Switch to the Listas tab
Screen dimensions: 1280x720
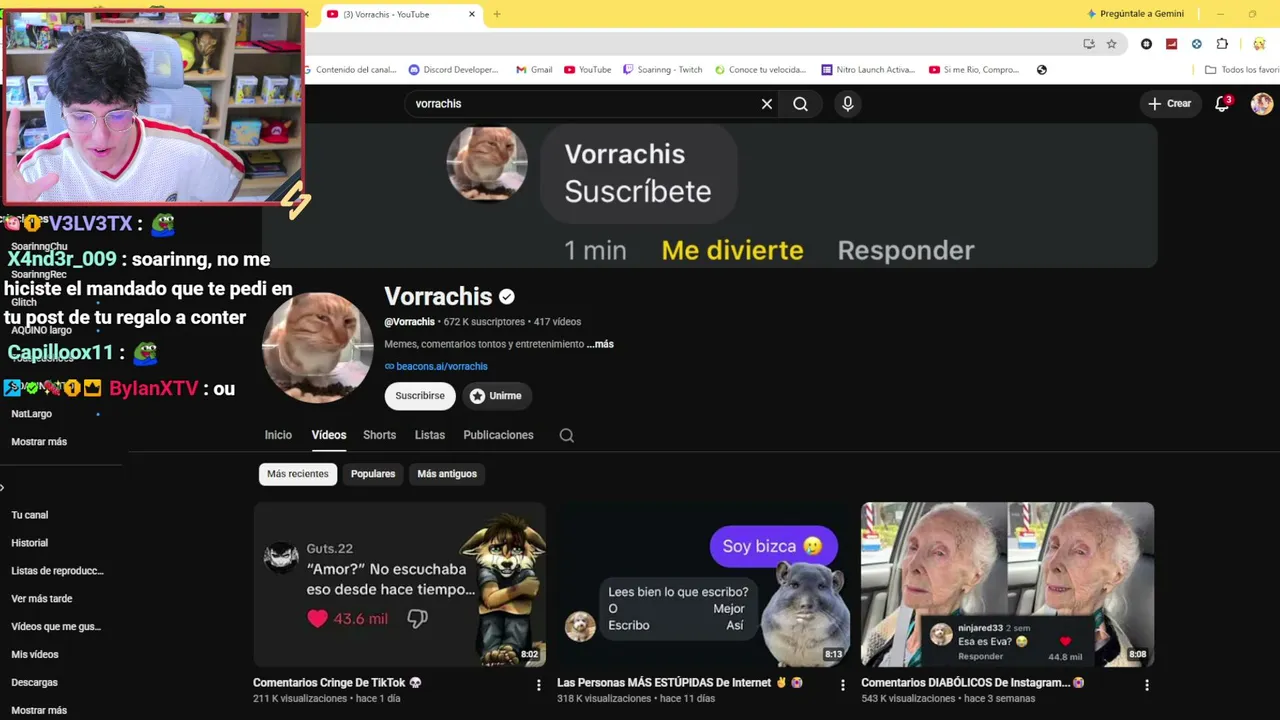(430, 435)
